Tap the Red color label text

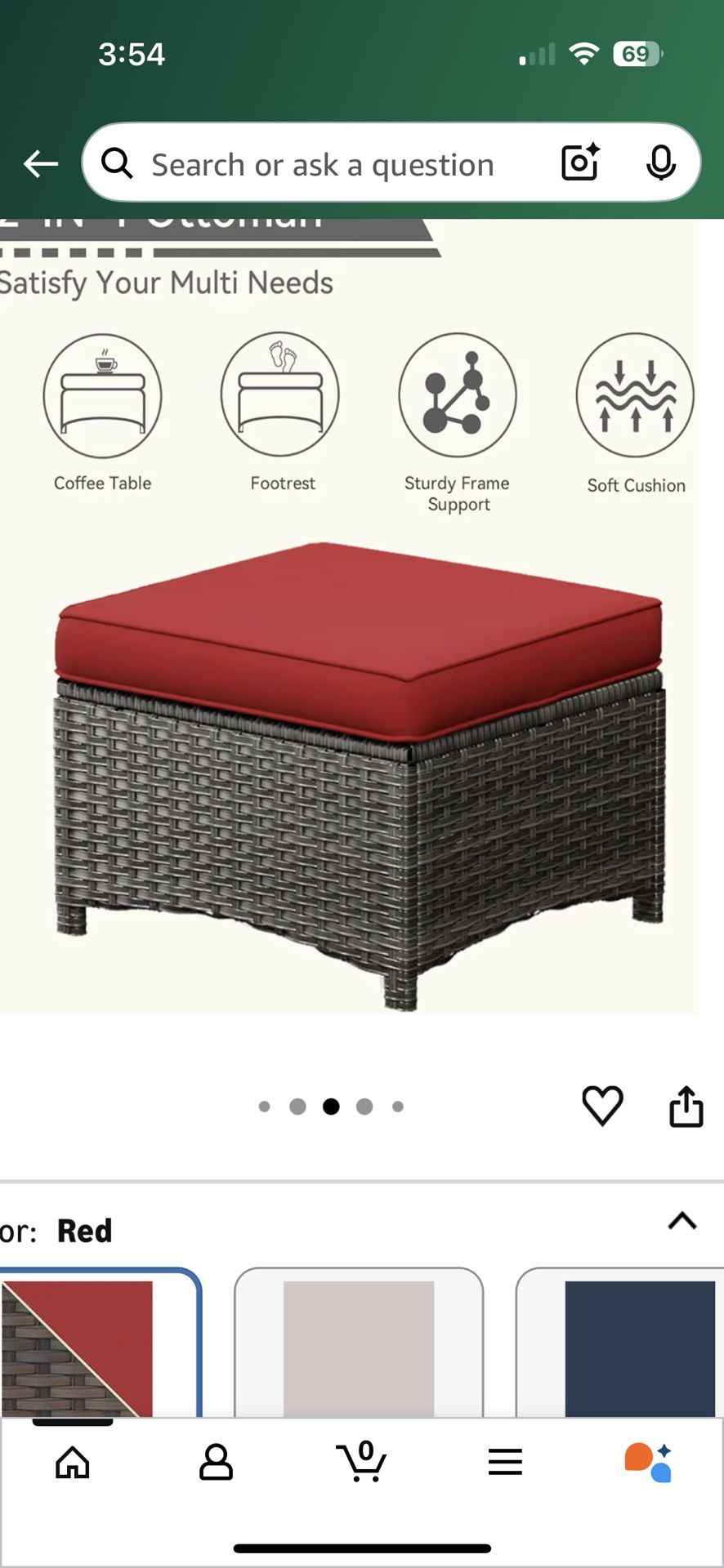[x=85, y=1231]
